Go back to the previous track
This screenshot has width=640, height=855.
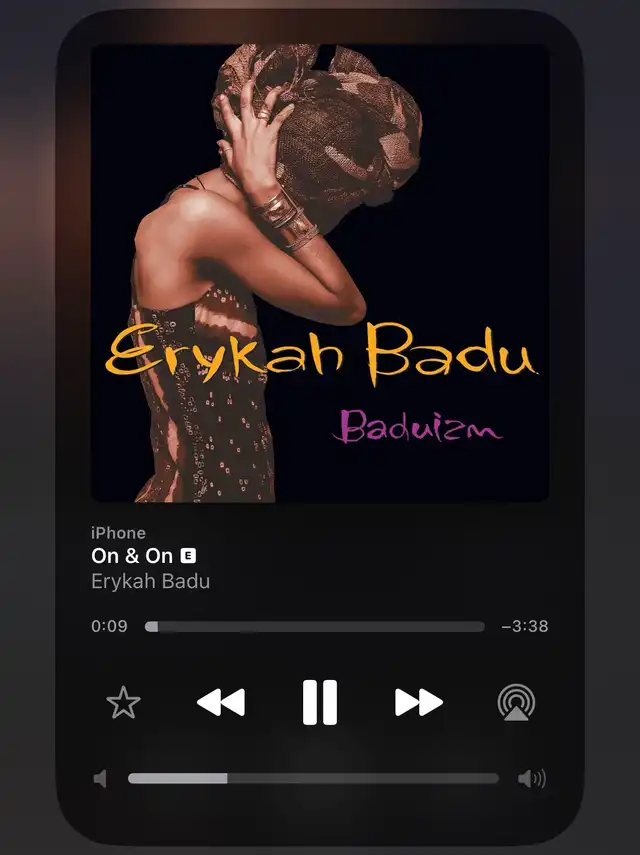pos(221,703)
